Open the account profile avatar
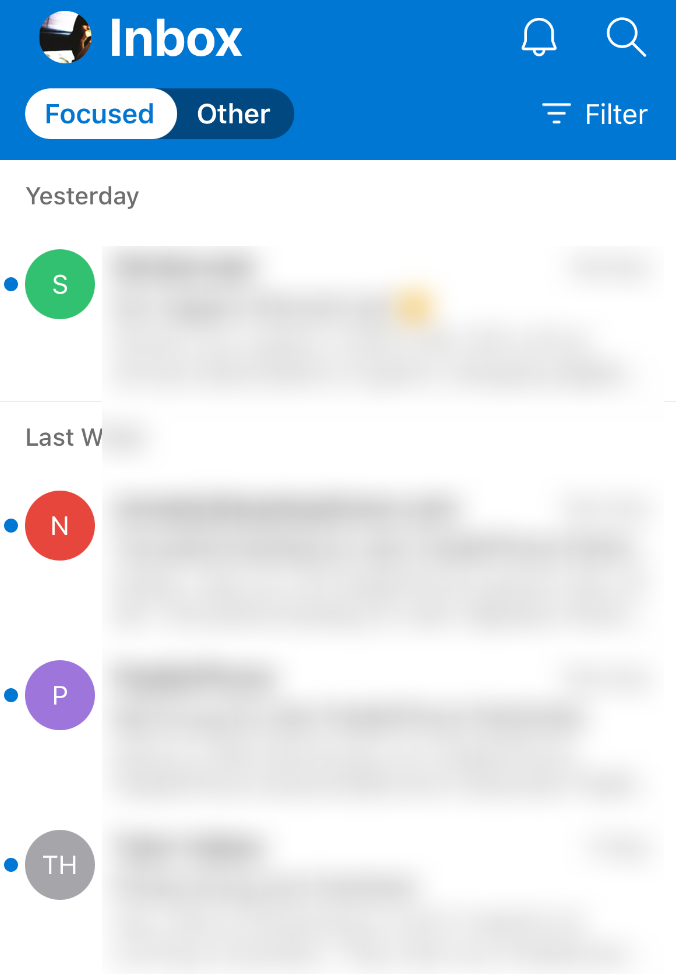The height and width of the screenshot is (978, 676). pyautogui.click(x=65, y=38)
